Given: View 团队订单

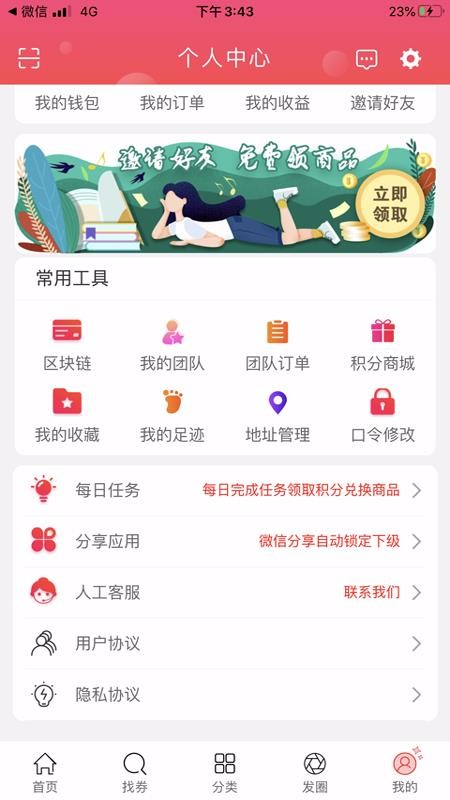Looking at the screenshot, I should pyautogui.click(x=278, y=345).
